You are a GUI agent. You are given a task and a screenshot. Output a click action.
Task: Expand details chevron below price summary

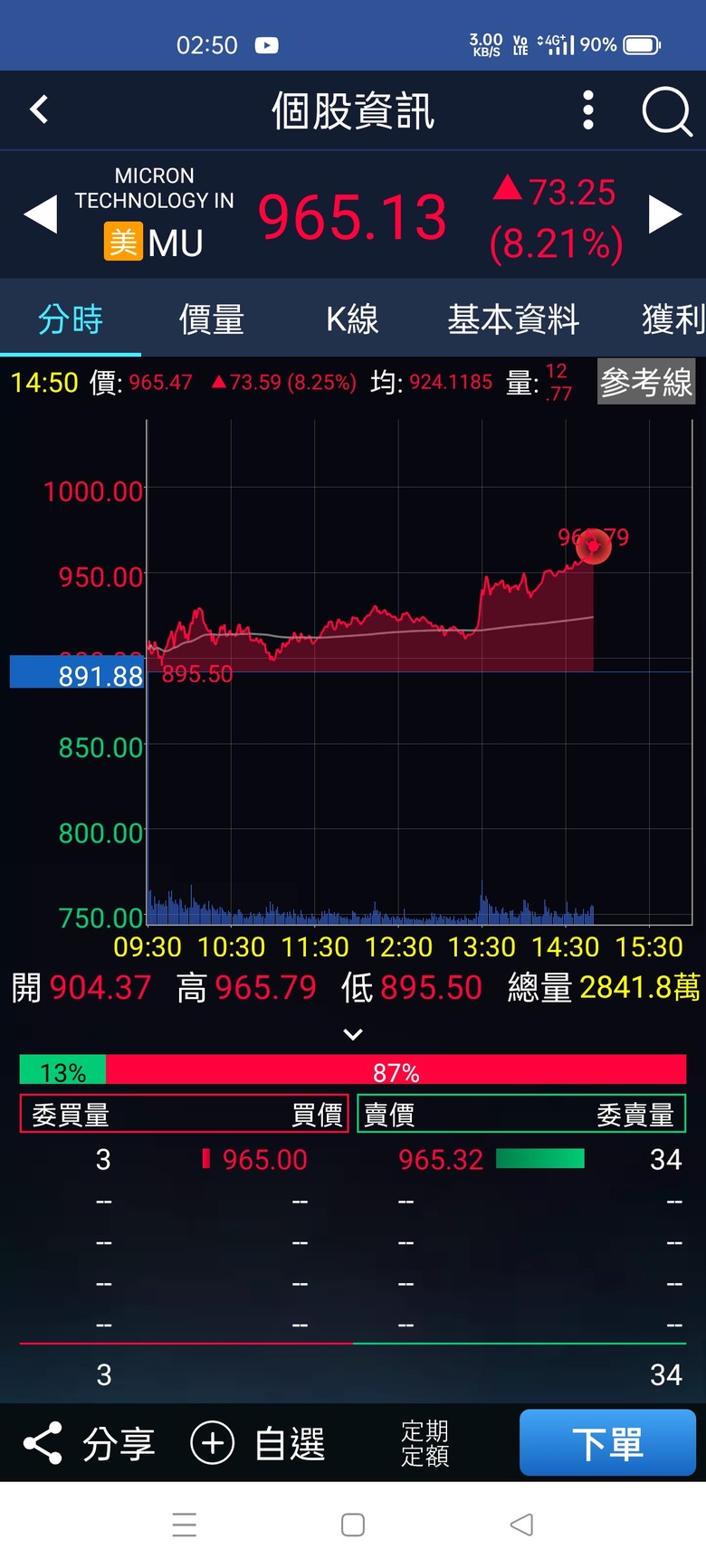pyautogui.click(x=353, y=1034)
